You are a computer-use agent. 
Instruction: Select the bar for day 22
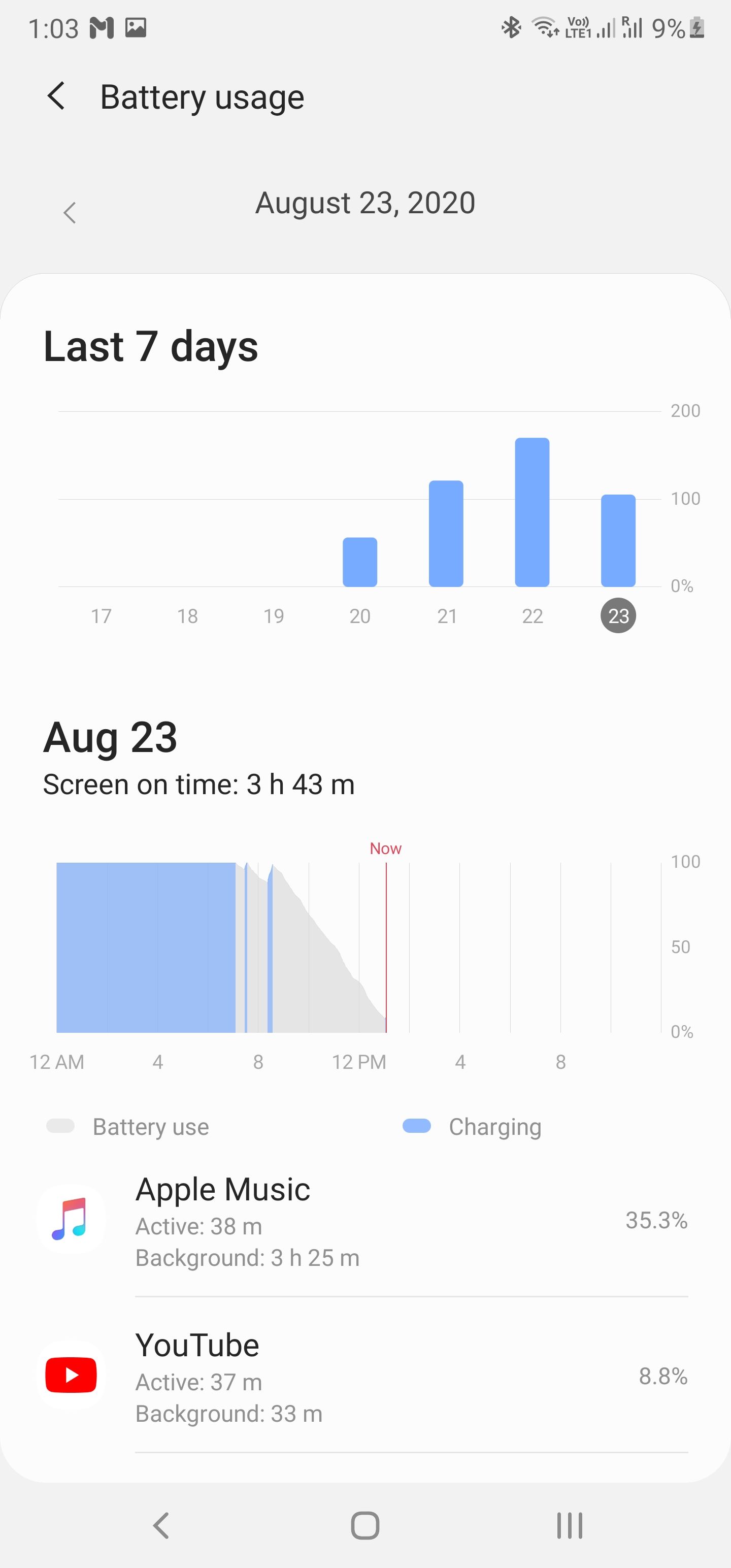coord(532,512)
